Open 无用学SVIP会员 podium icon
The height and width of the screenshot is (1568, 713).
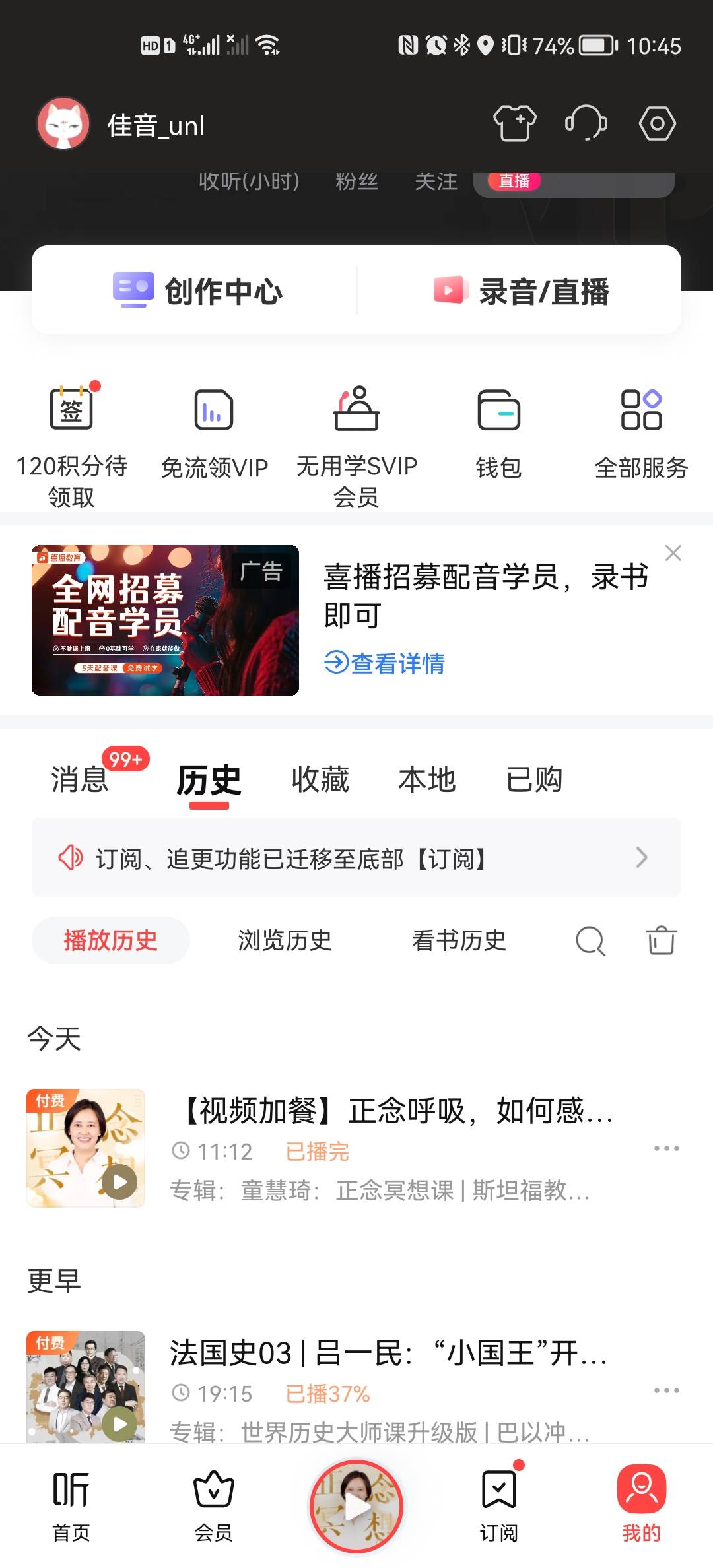(356, 409)
